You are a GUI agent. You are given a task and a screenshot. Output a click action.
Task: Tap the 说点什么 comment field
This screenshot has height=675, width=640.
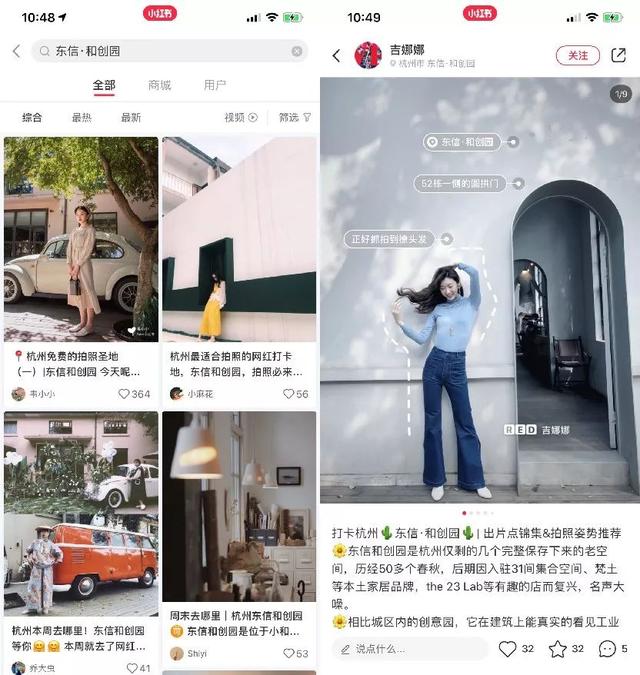[410, 649]
